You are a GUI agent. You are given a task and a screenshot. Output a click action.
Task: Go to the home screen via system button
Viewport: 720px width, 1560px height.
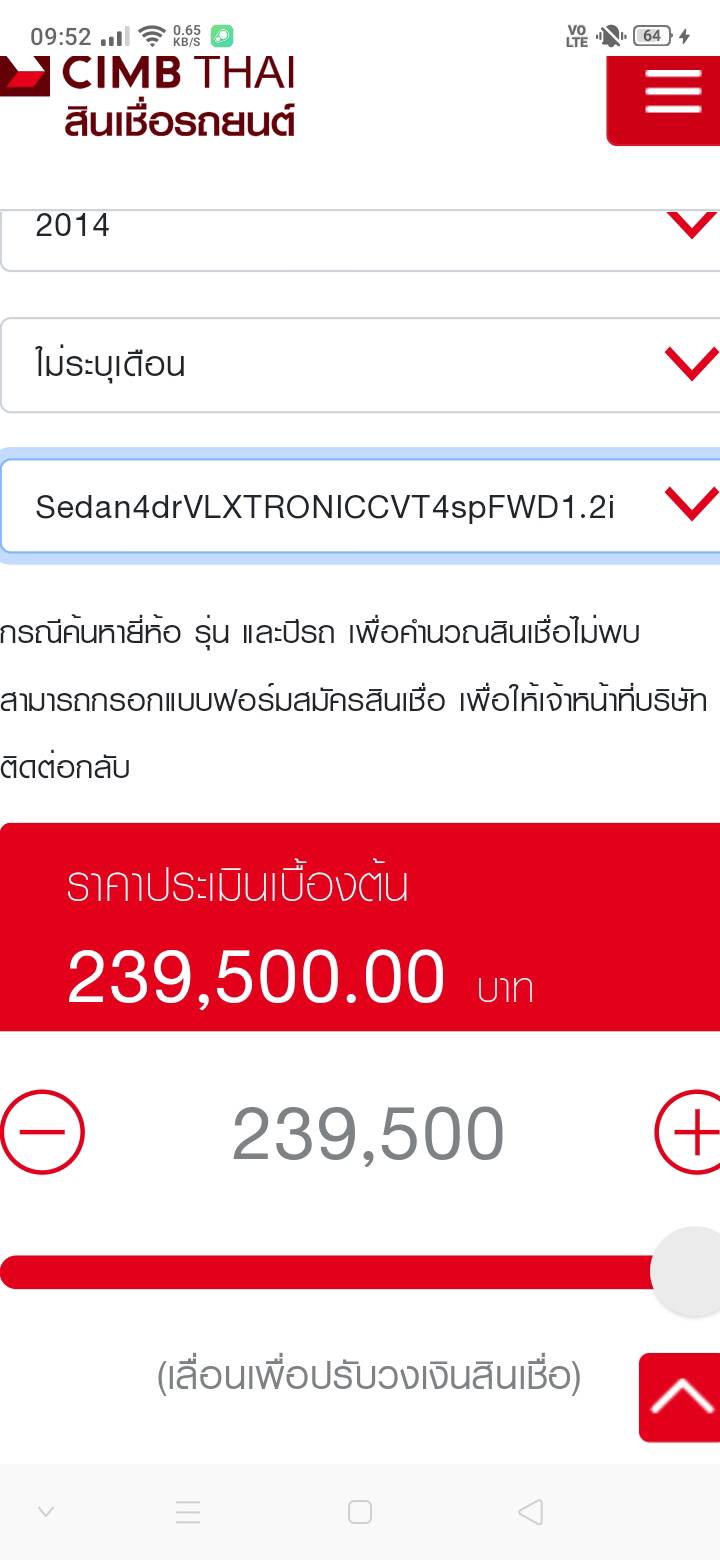click(360, 1512)
